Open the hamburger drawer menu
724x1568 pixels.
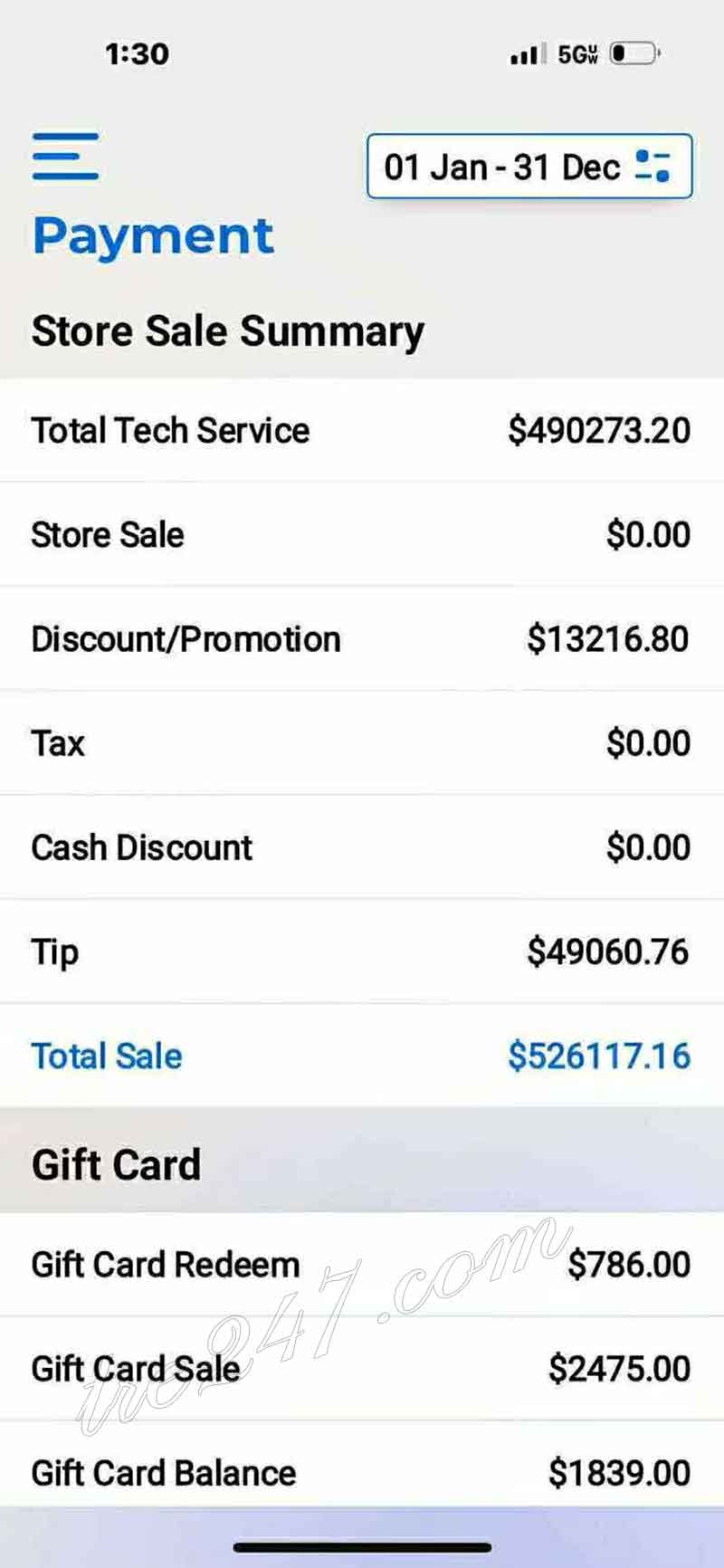pyautogui.click(x=65, y=157)
